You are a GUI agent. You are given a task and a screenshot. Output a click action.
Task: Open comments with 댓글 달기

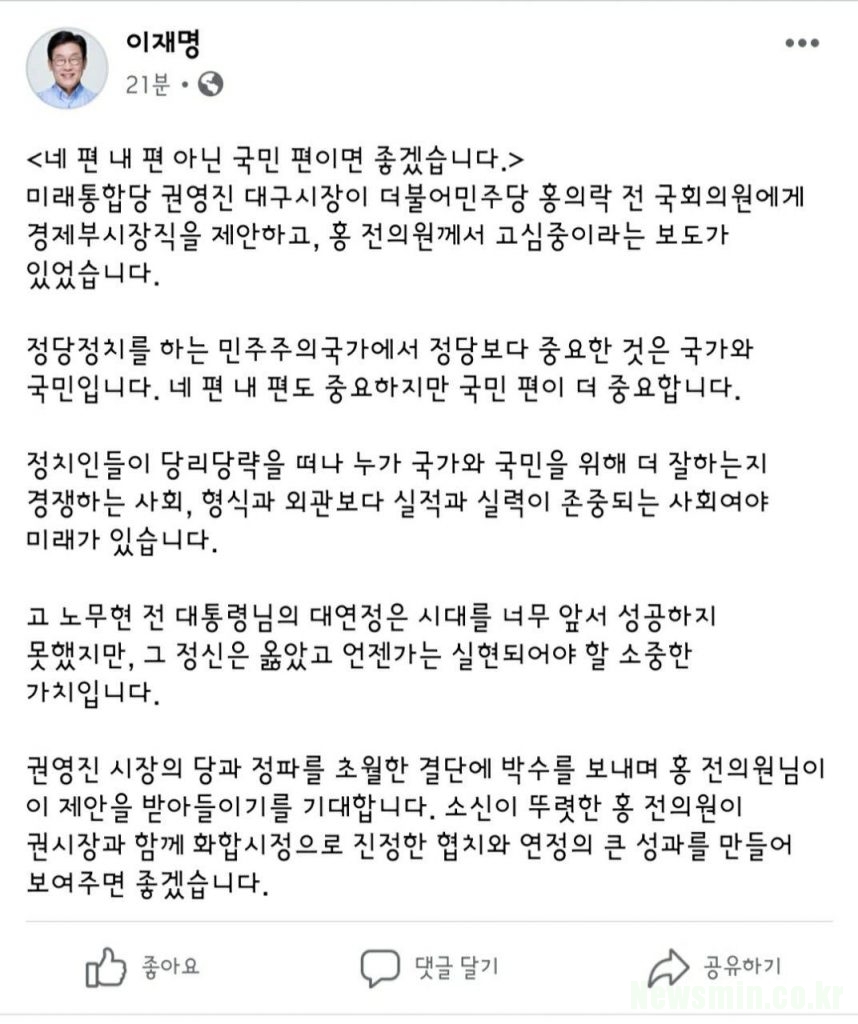[x=429, y=967]
